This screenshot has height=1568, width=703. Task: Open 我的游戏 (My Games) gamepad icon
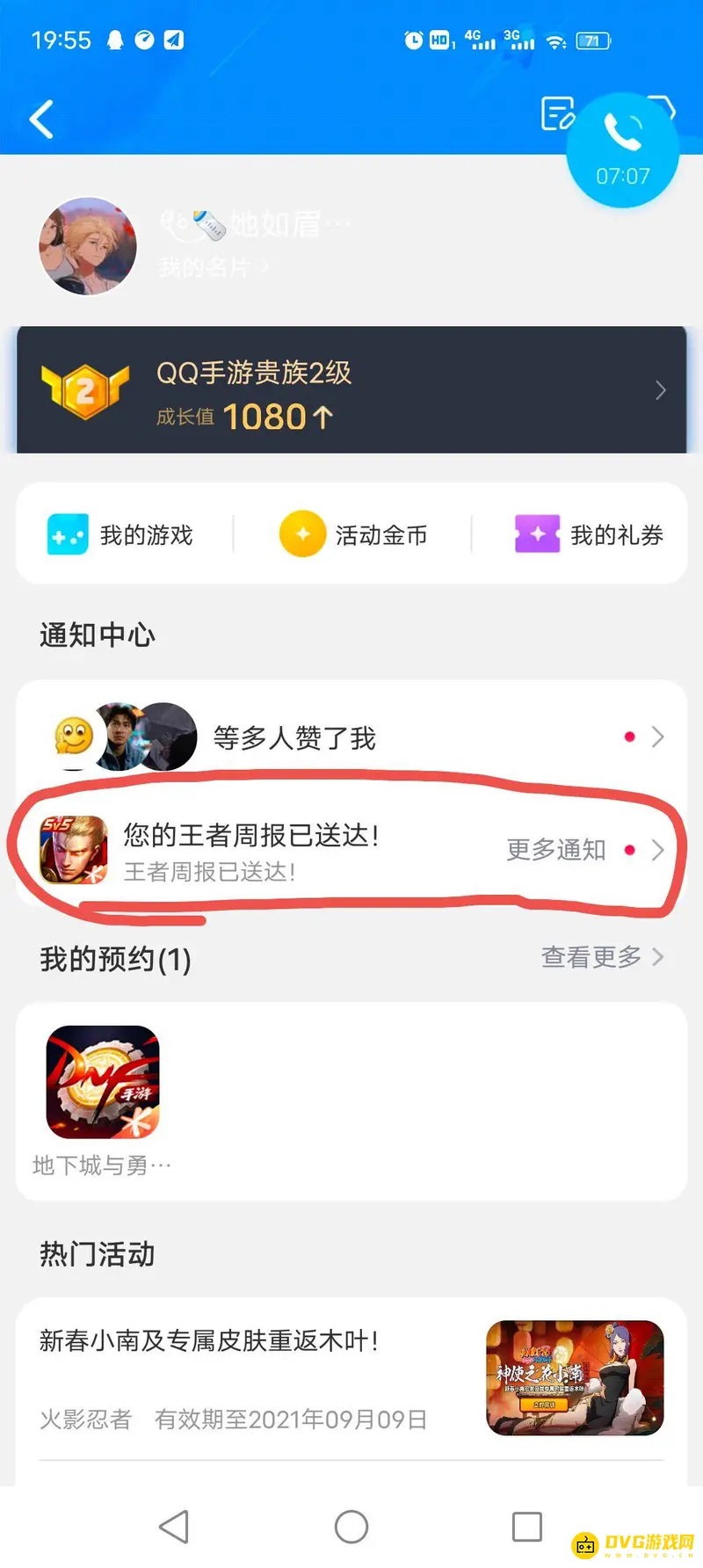pyautogui.click(x=66, y=534)
